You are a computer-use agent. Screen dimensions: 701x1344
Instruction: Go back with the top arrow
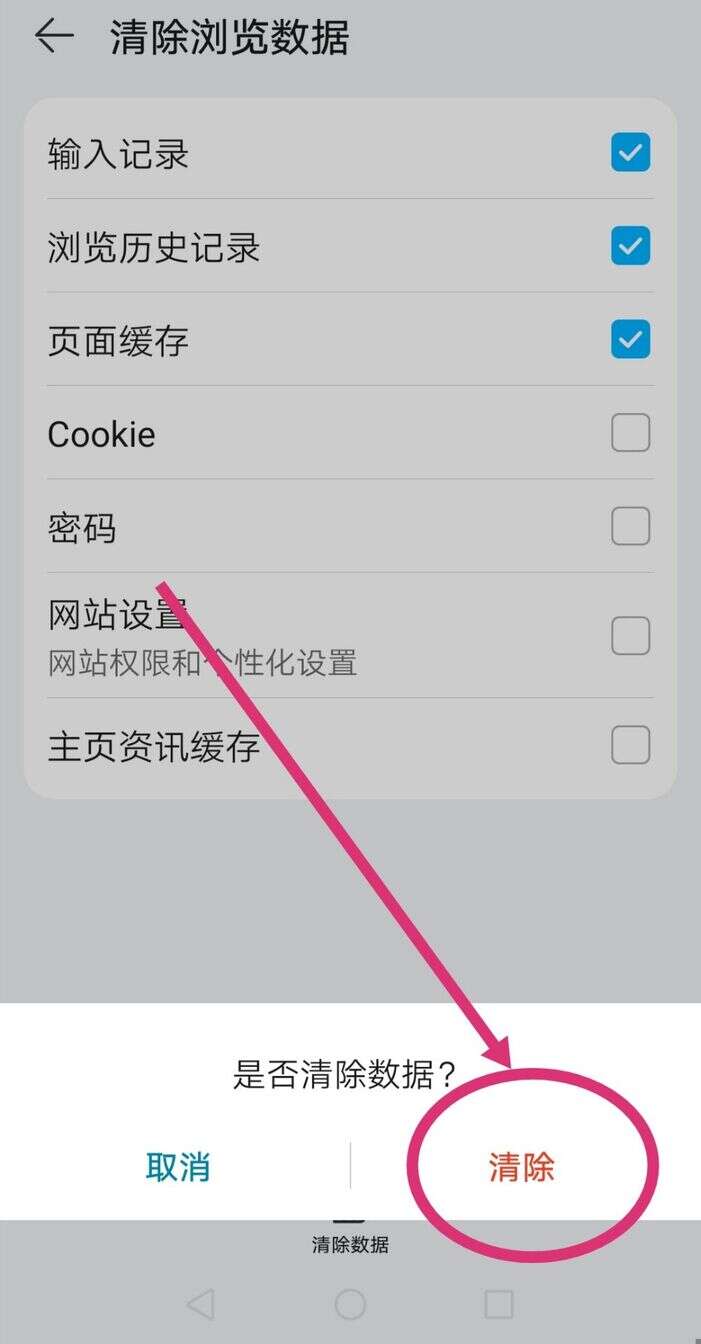[x=54, y=37]
